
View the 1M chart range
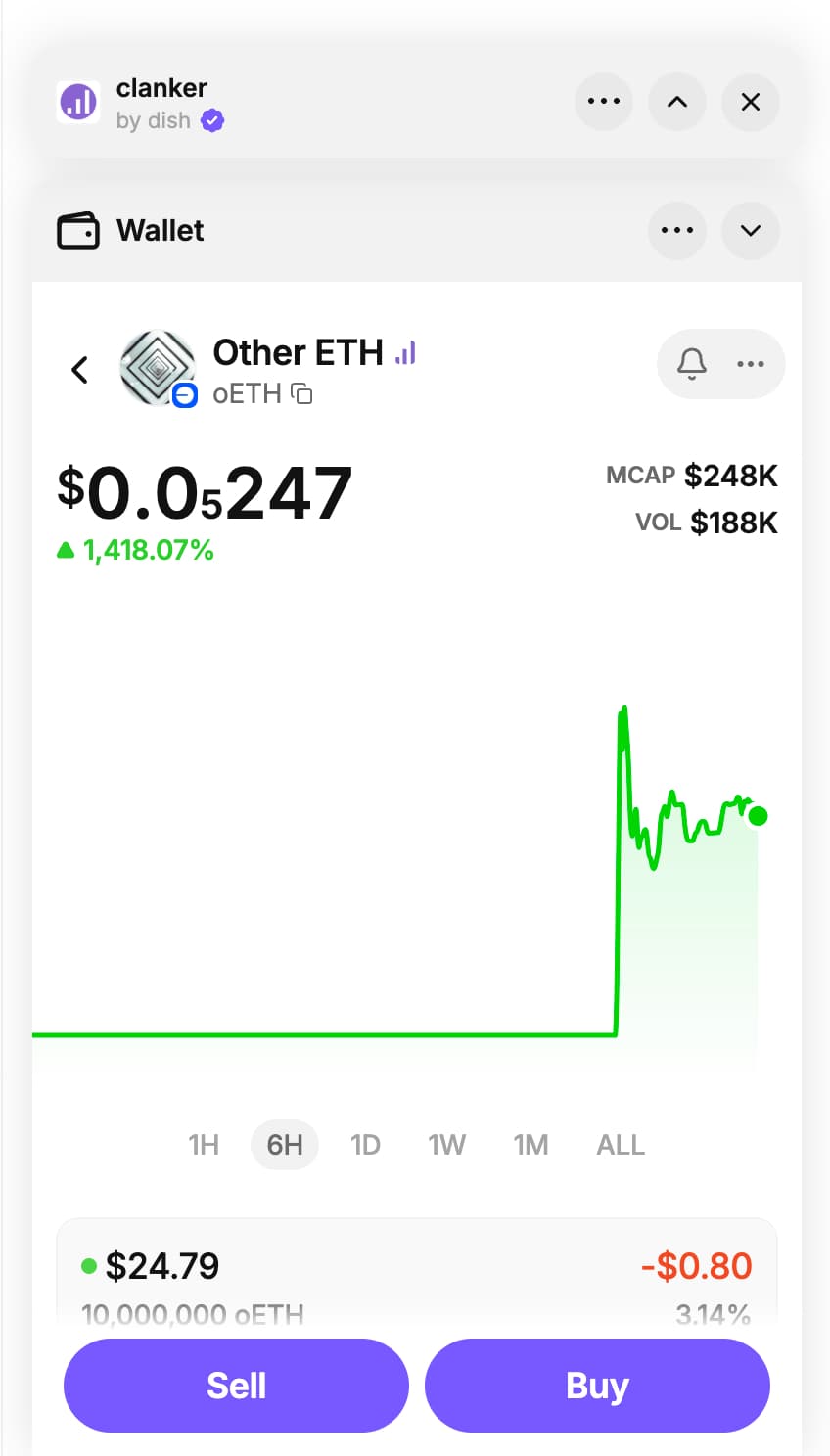(x=530, y=1145)
